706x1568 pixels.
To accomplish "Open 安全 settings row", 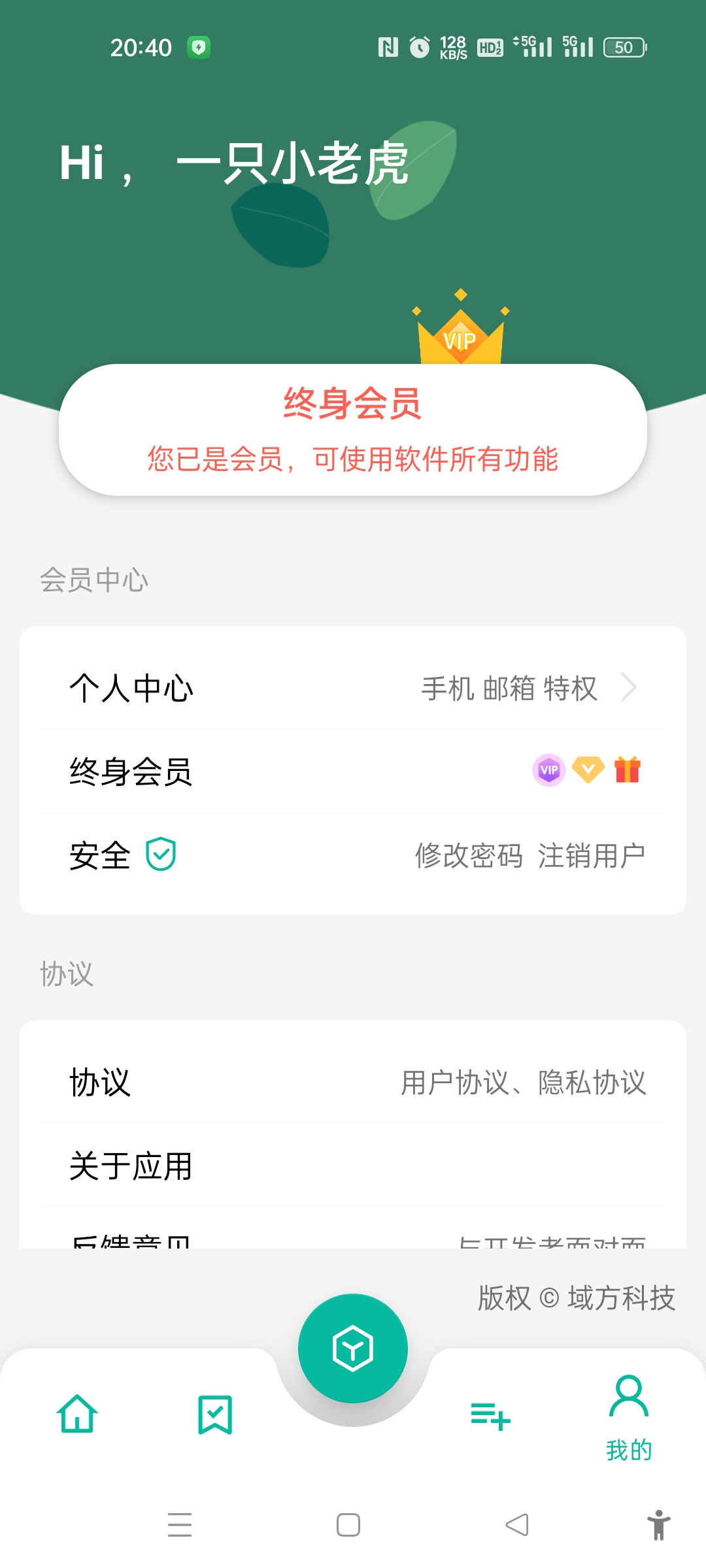I will coord(353,855).
